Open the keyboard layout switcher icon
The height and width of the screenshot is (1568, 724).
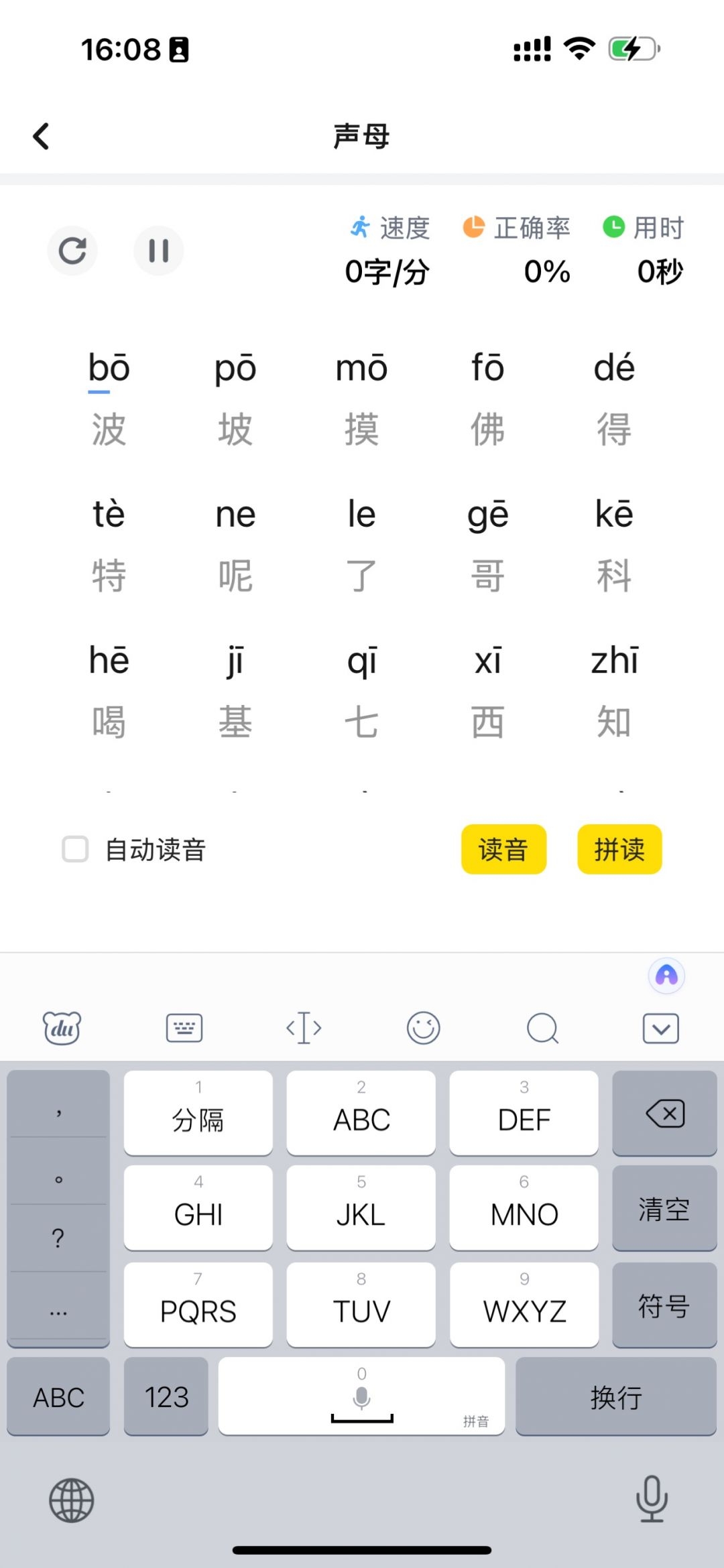[183, 1027]
